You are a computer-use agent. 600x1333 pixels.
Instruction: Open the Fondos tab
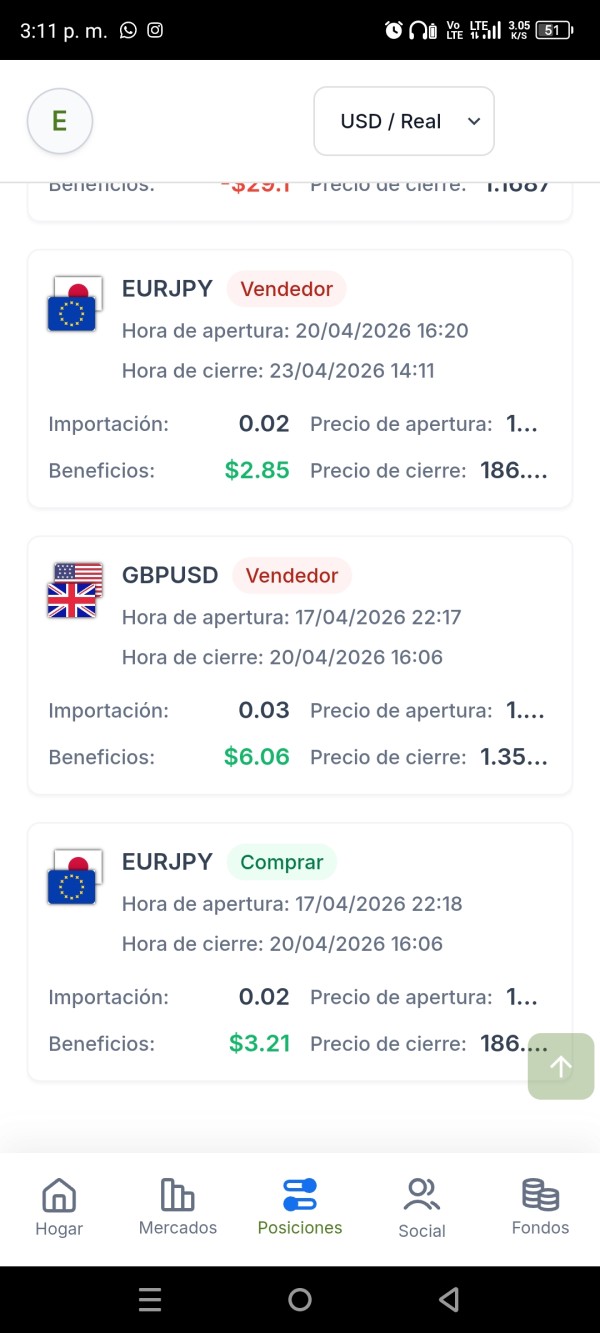coord(540,1208)
